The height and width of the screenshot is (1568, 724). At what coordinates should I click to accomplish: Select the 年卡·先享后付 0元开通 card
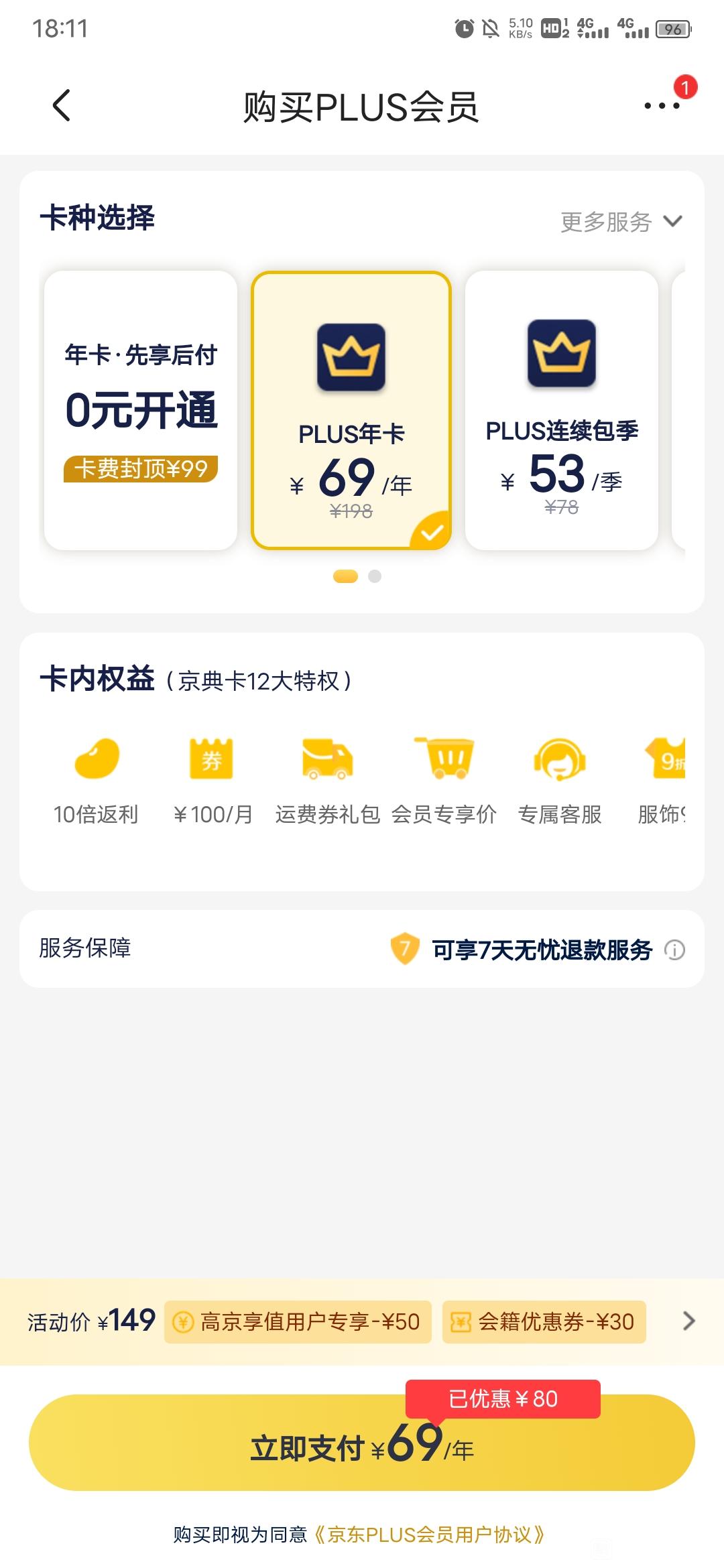[x=141, y=410]
